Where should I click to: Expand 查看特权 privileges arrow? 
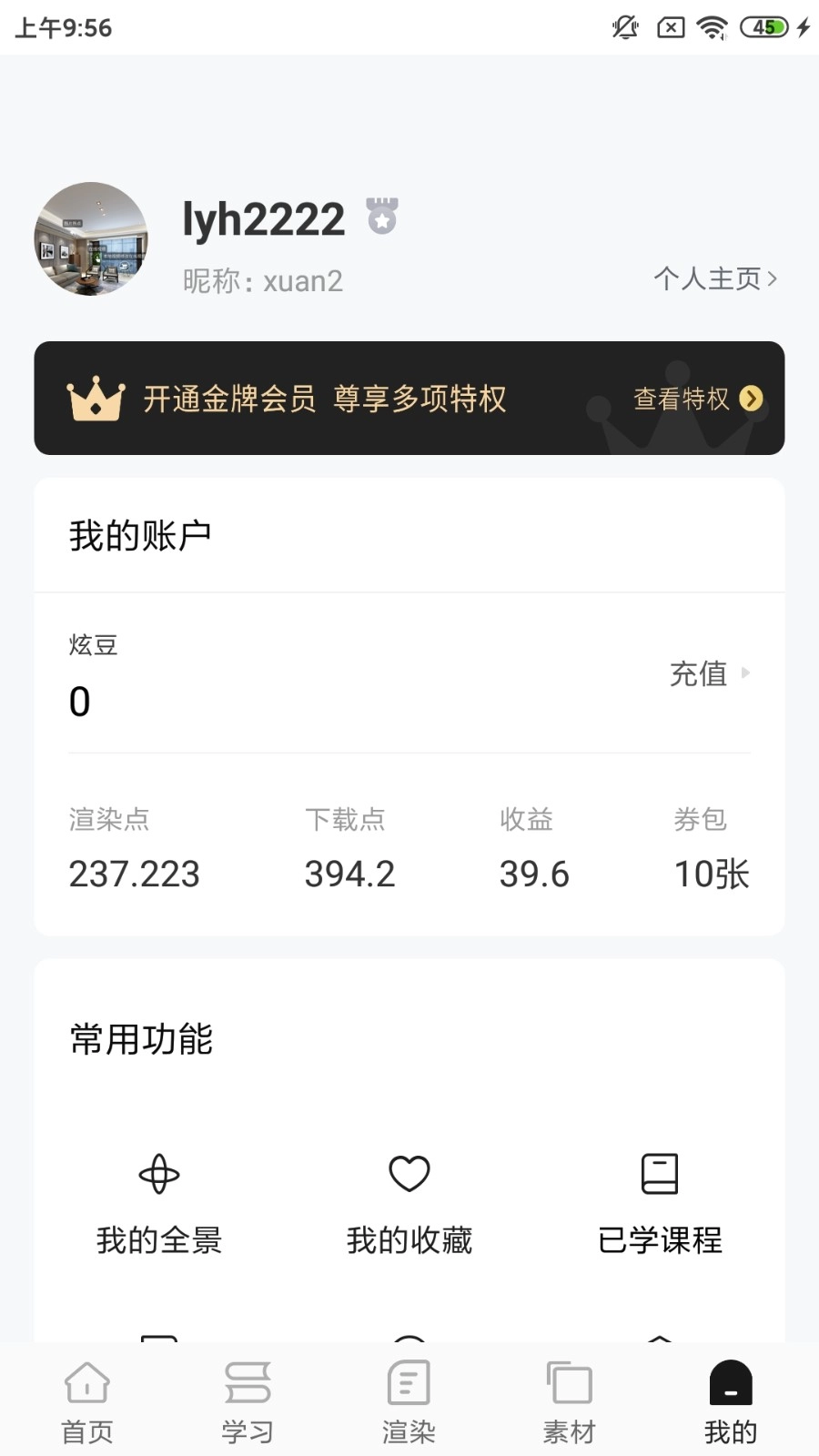752,399
